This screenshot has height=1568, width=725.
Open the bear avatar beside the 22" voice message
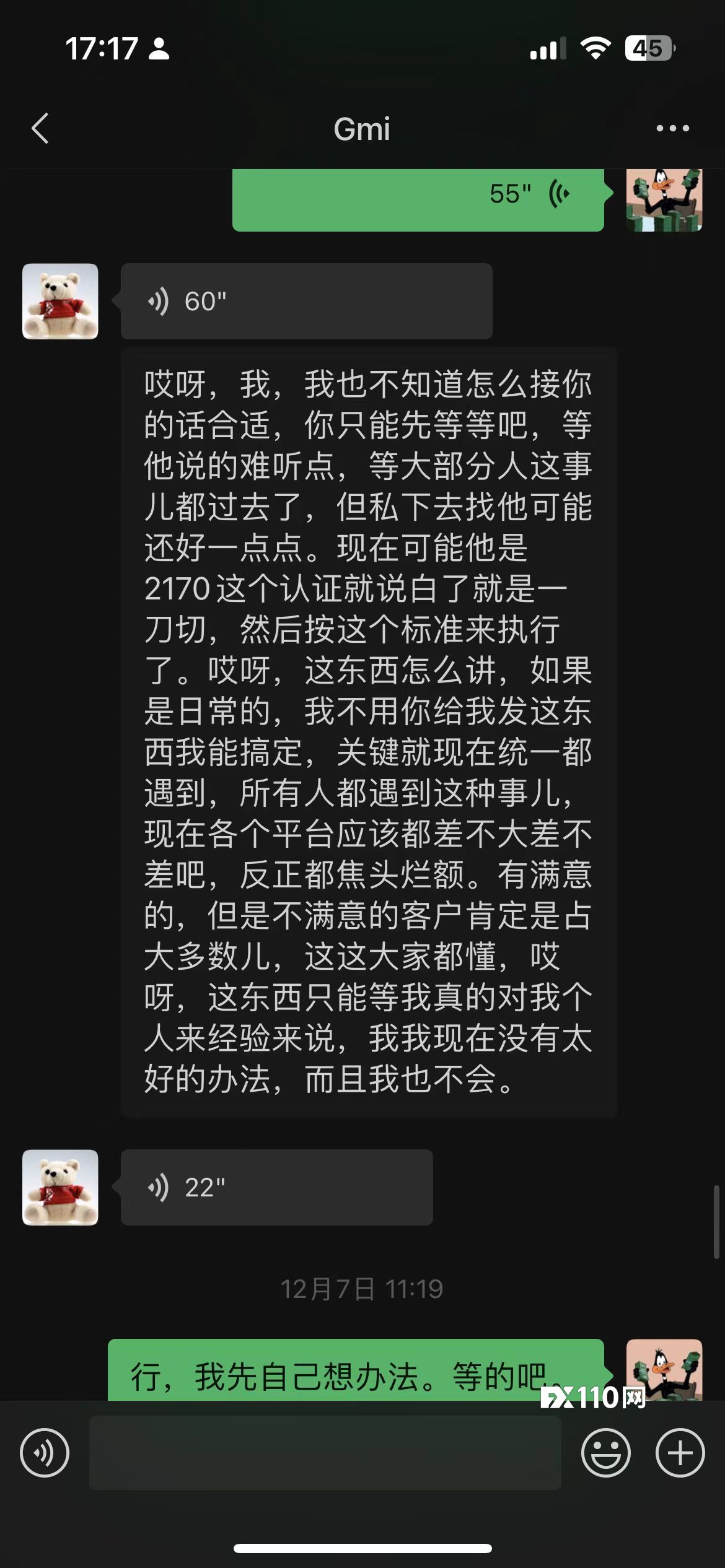[60, 1187]
